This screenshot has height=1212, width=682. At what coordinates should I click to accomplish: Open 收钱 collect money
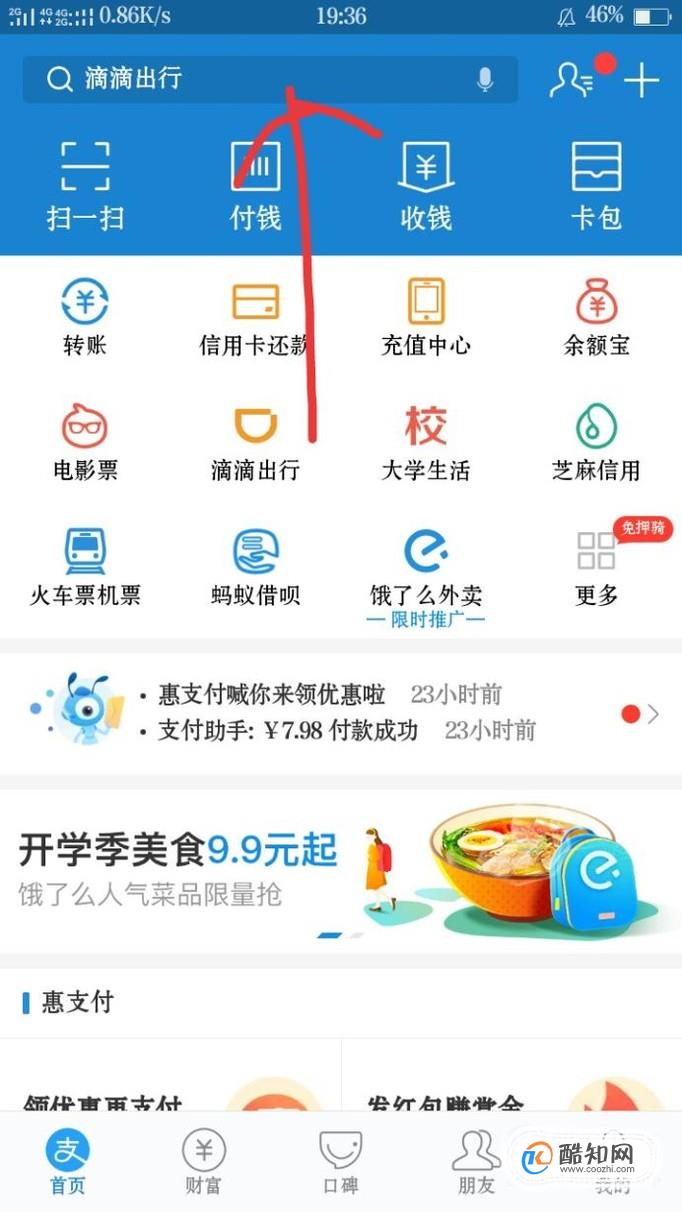[426, 185]
